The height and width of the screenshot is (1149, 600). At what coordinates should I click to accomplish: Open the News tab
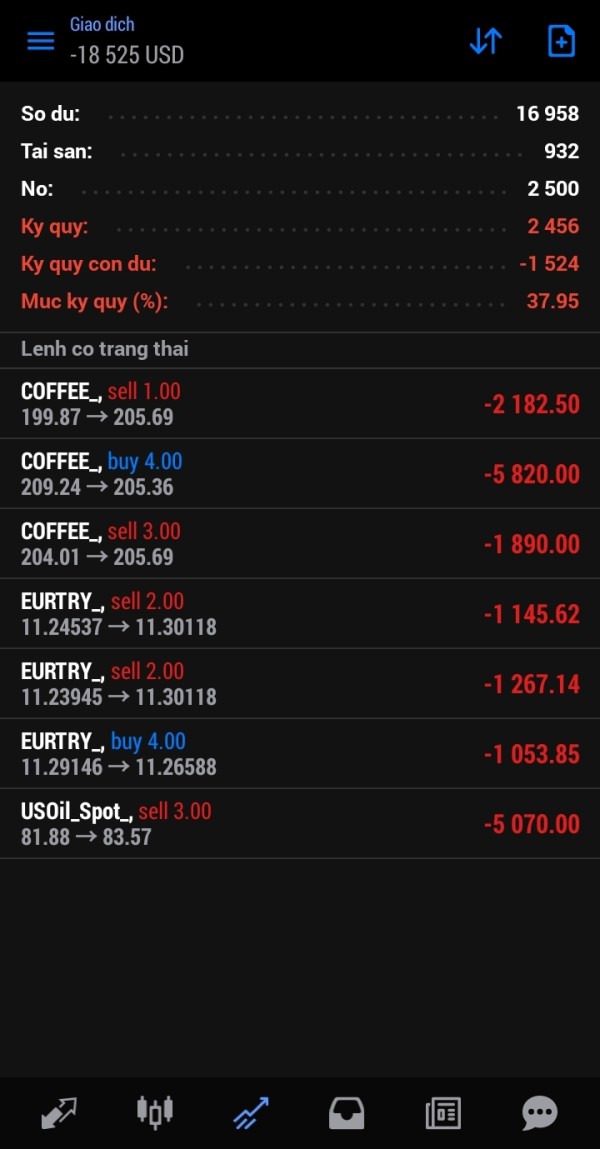[443, 1112]
